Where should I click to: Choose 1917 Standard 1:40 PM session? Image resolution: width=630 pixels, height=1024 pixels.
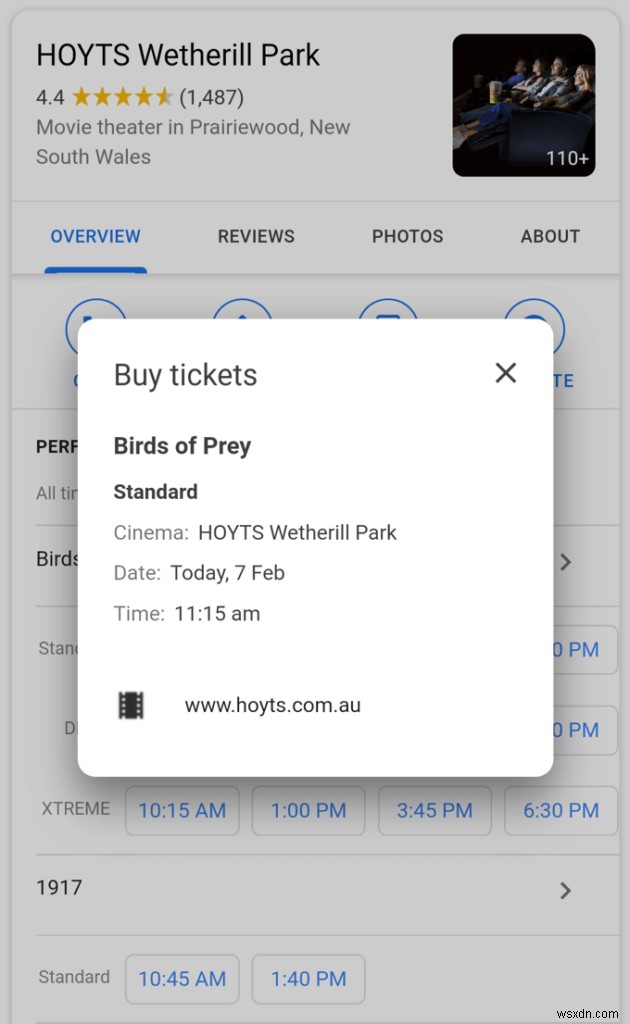[x=308, y=979]
